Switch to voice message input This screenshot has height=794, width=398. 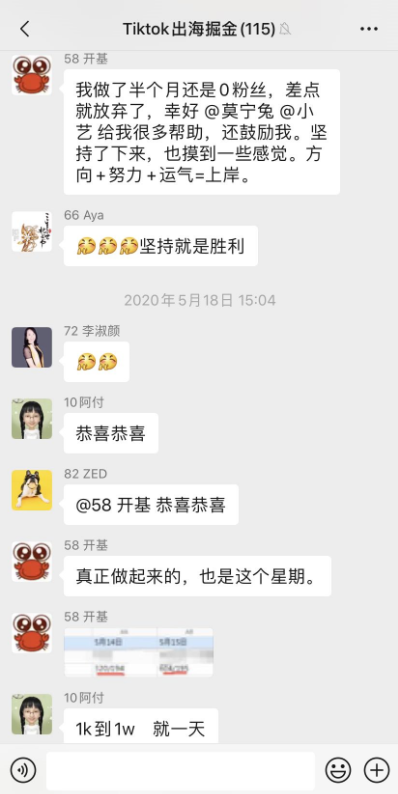pyautogui.click(x=23, y=770)
